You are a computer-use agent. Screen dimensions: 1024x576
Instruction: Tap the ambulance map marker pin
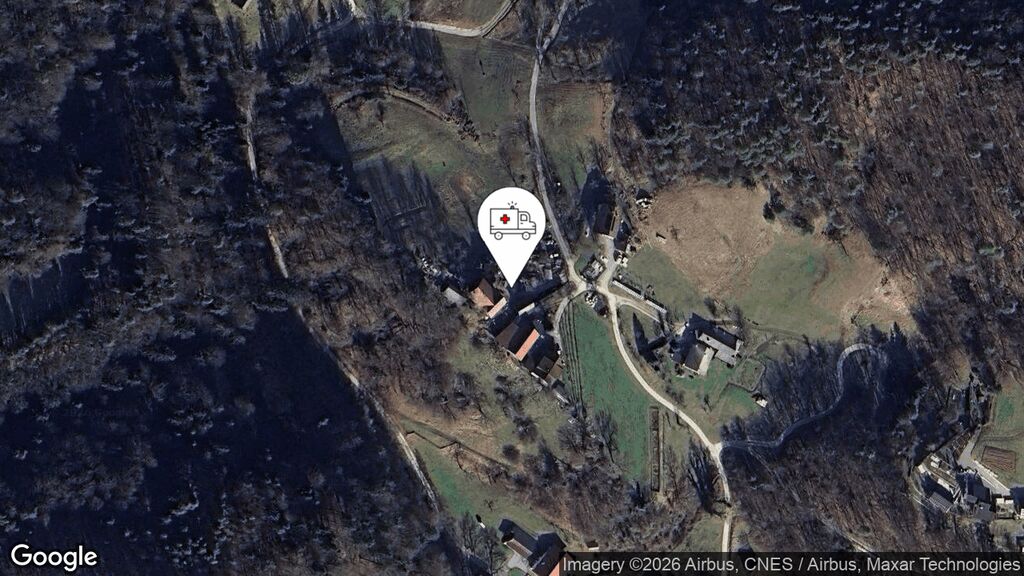click(512, 225)
